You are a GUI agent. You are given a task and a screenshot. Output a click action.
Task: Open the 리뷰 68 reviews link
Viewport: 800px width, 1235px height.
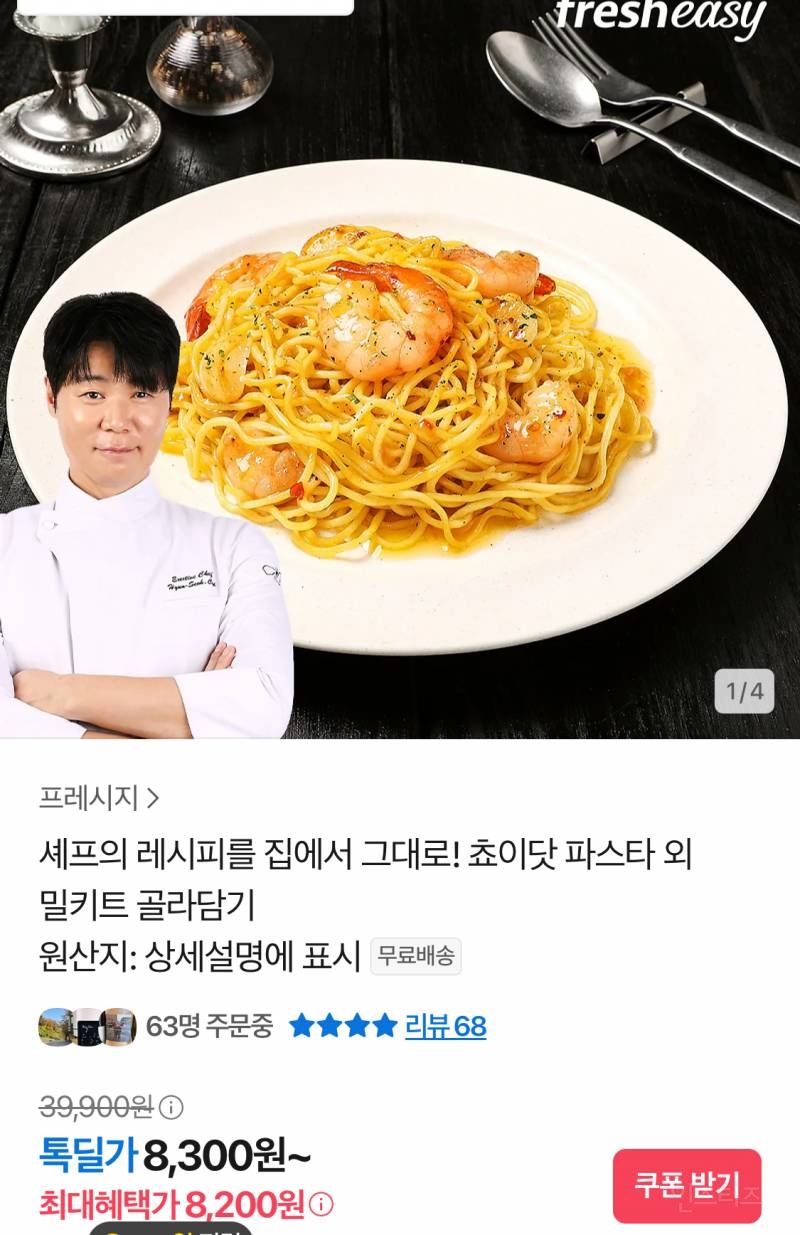pos(445,1026)
